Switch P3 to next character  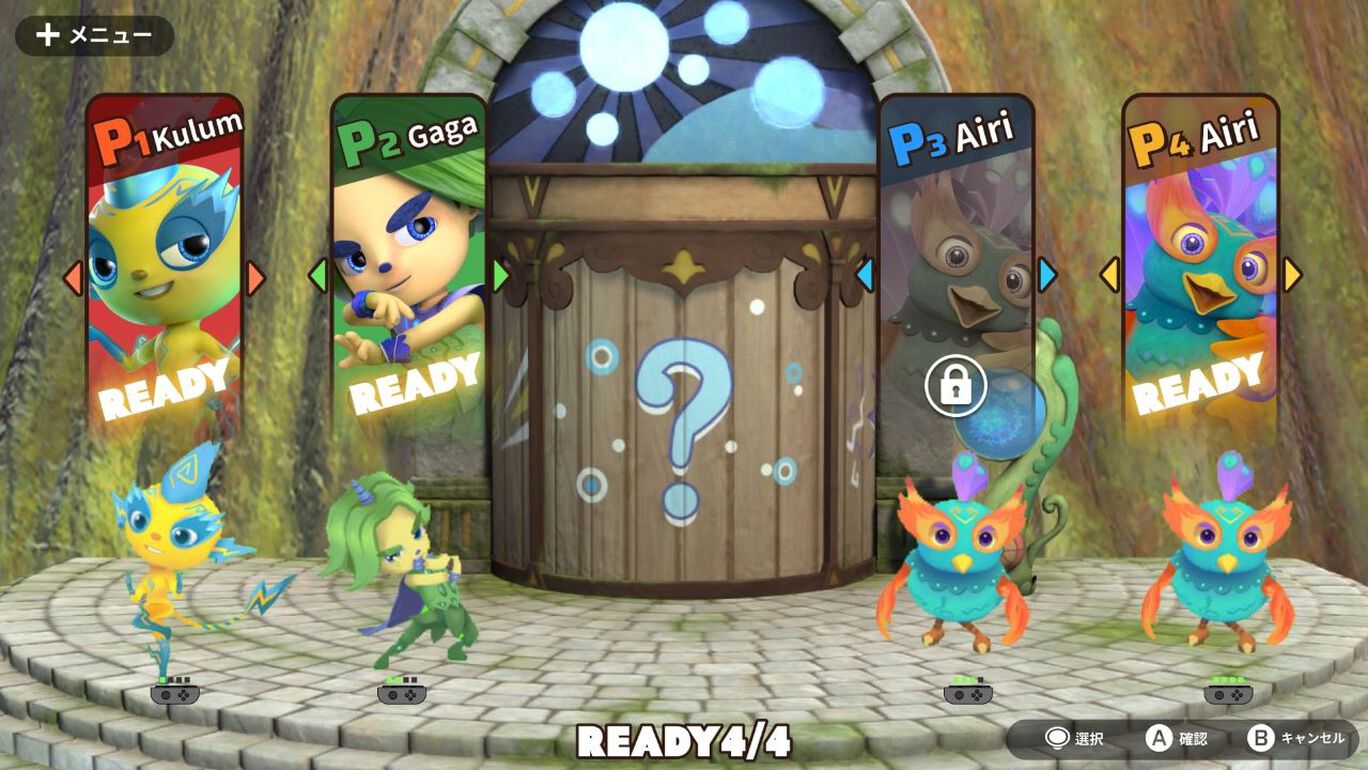[1047, 275]
